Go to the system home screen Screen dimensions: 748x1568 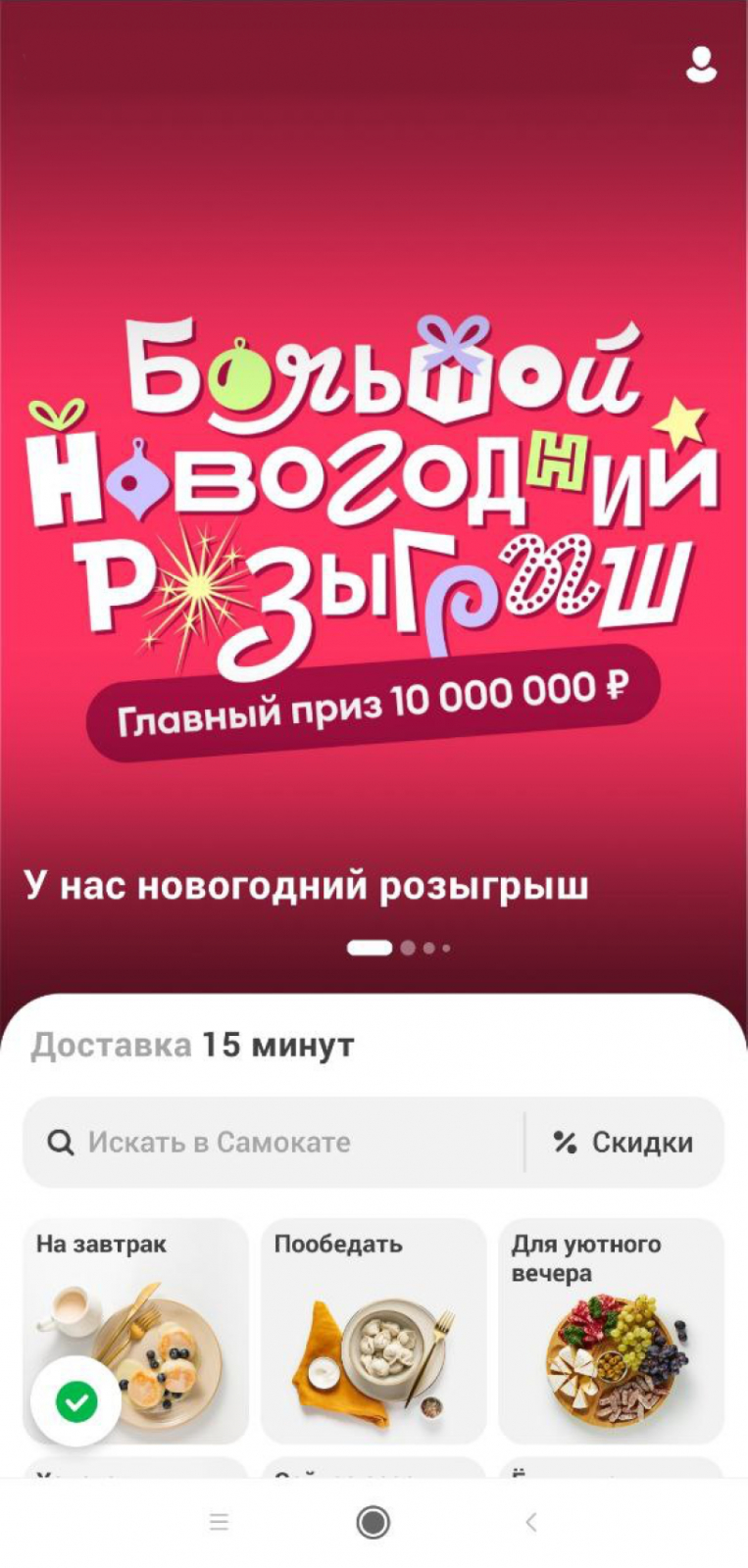click(373, 1522)
